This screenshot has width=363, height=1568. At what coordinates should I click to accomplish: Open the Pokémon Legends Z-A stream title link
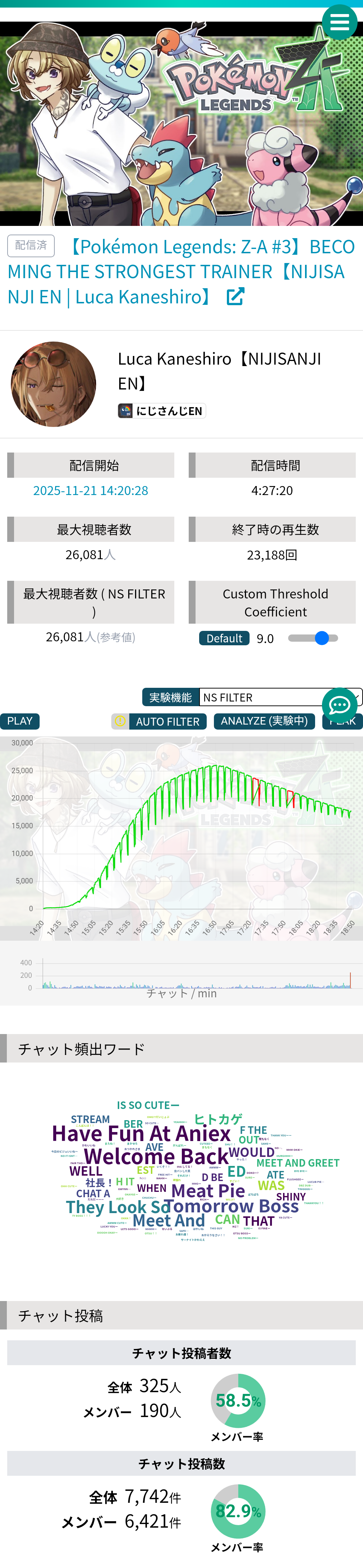pyautogui.click(x=181, y=271)
